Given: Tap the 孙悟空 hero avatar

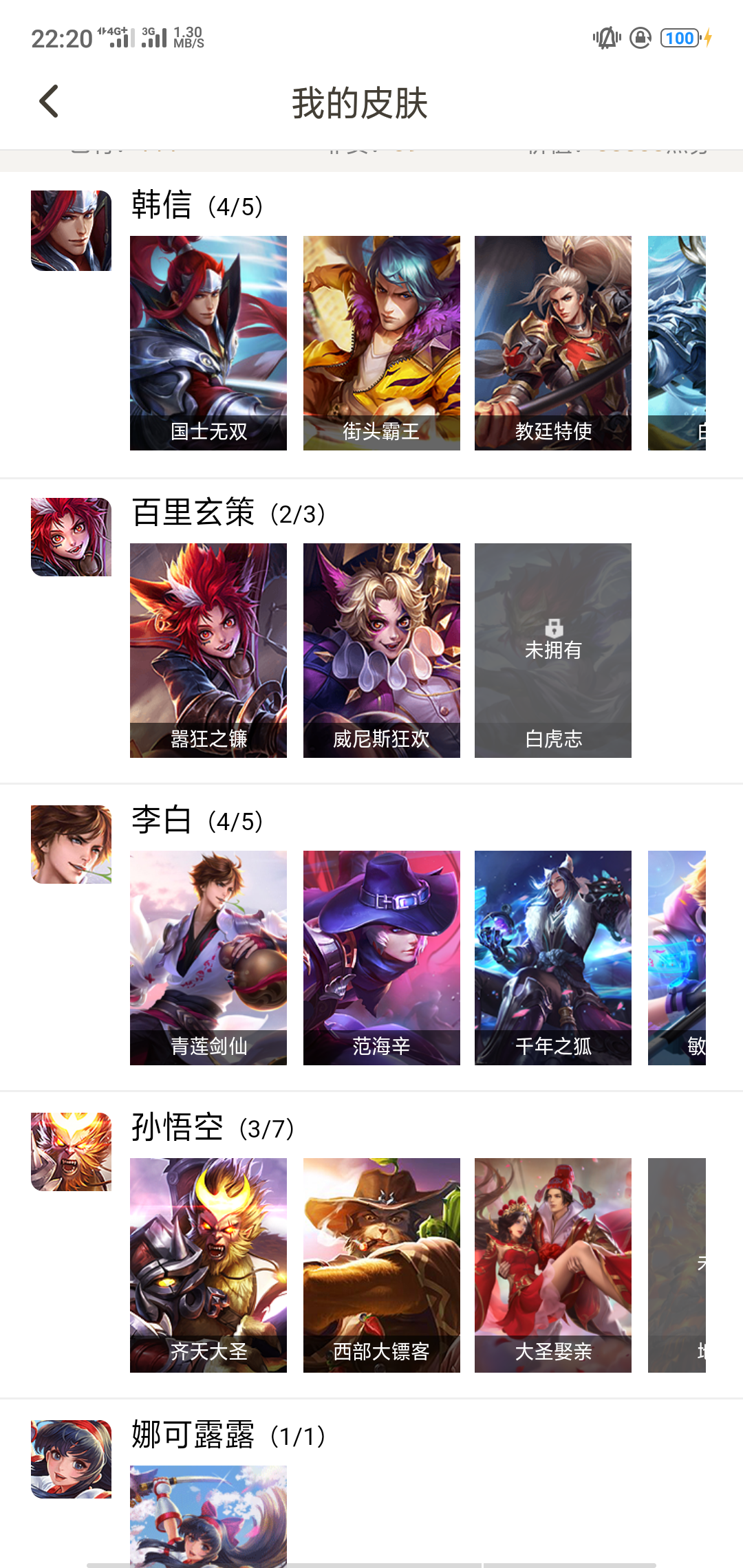Looking at the screenshot, I should [71, 1152].
